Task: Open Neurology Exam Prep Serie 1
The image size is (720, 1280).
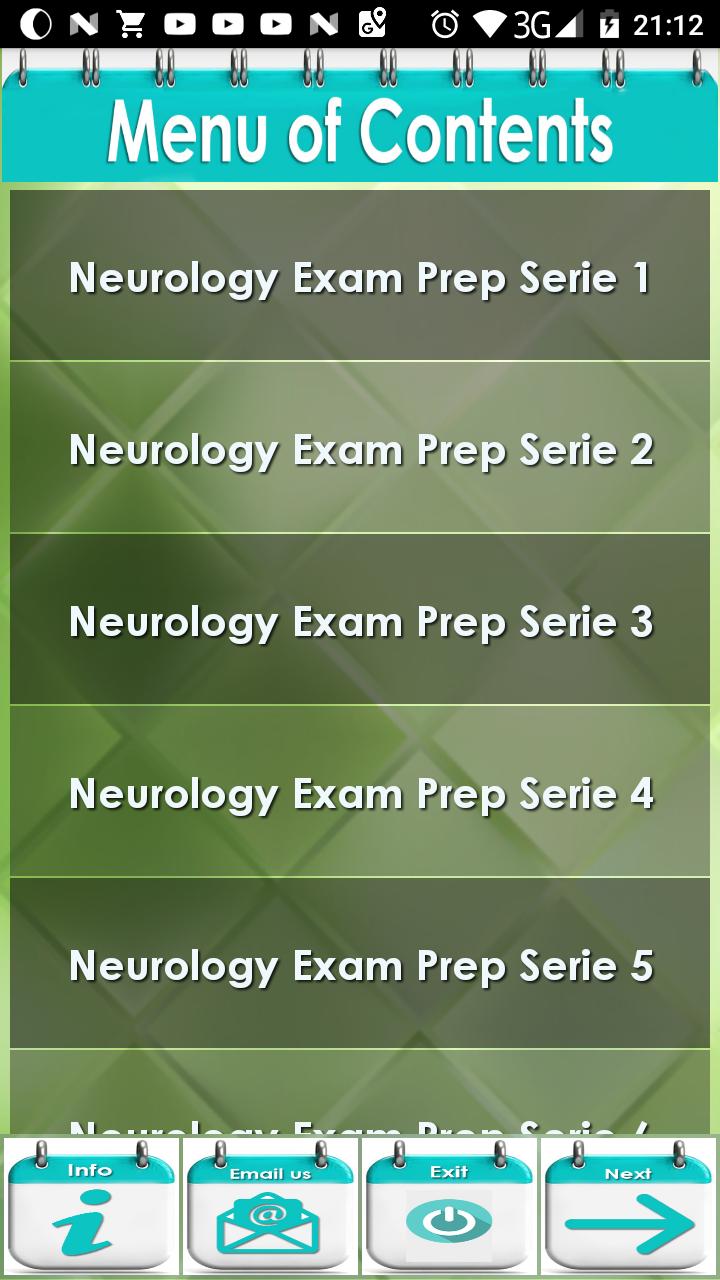Action: (x=360, y=277)
